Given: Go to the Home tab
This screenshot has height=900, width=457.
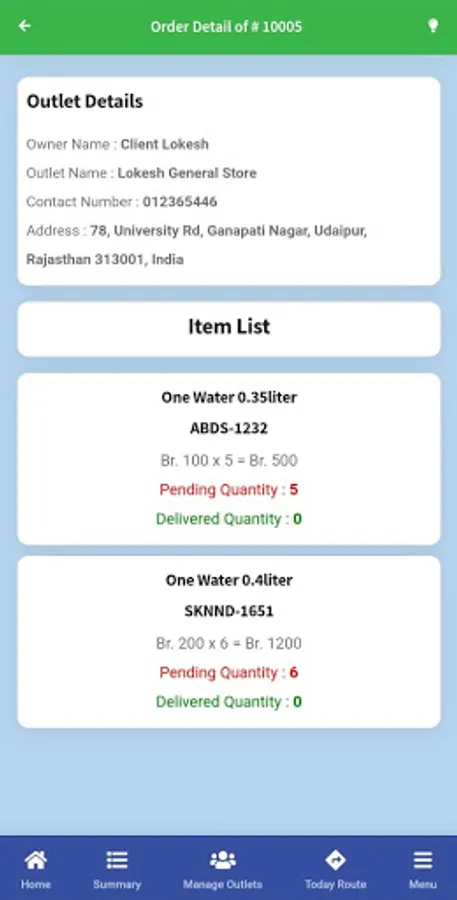Looking at the screenshot, I should 36,869.
